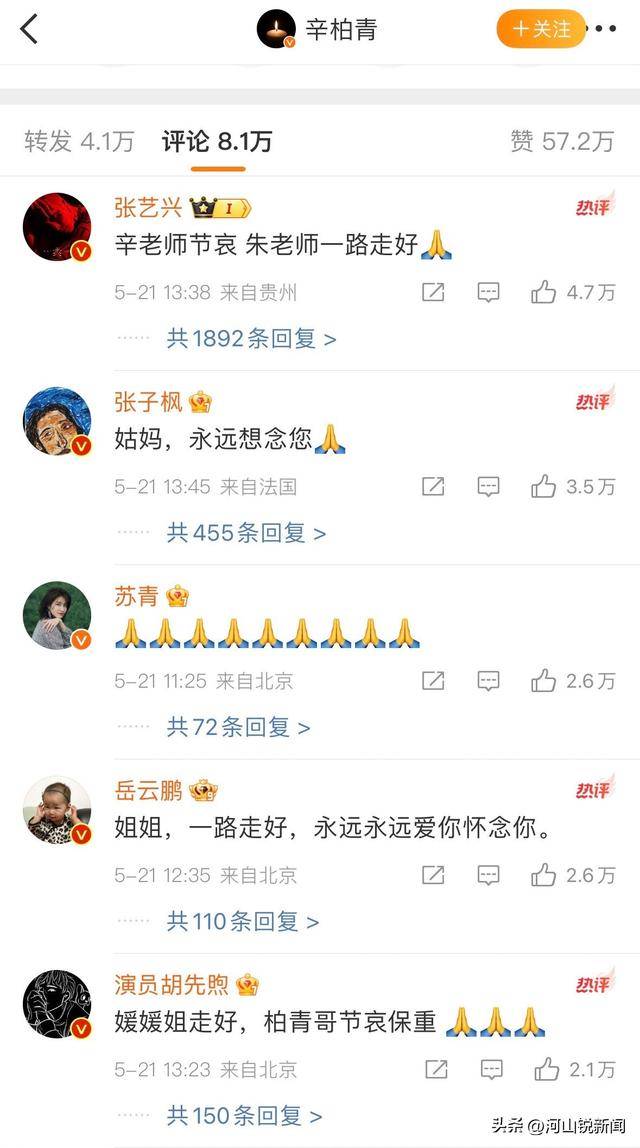Viewport: 640px width, 1148px height.
Task: View 共150条回复 under 胡先煦's comment
Action: click(244, 1115)
